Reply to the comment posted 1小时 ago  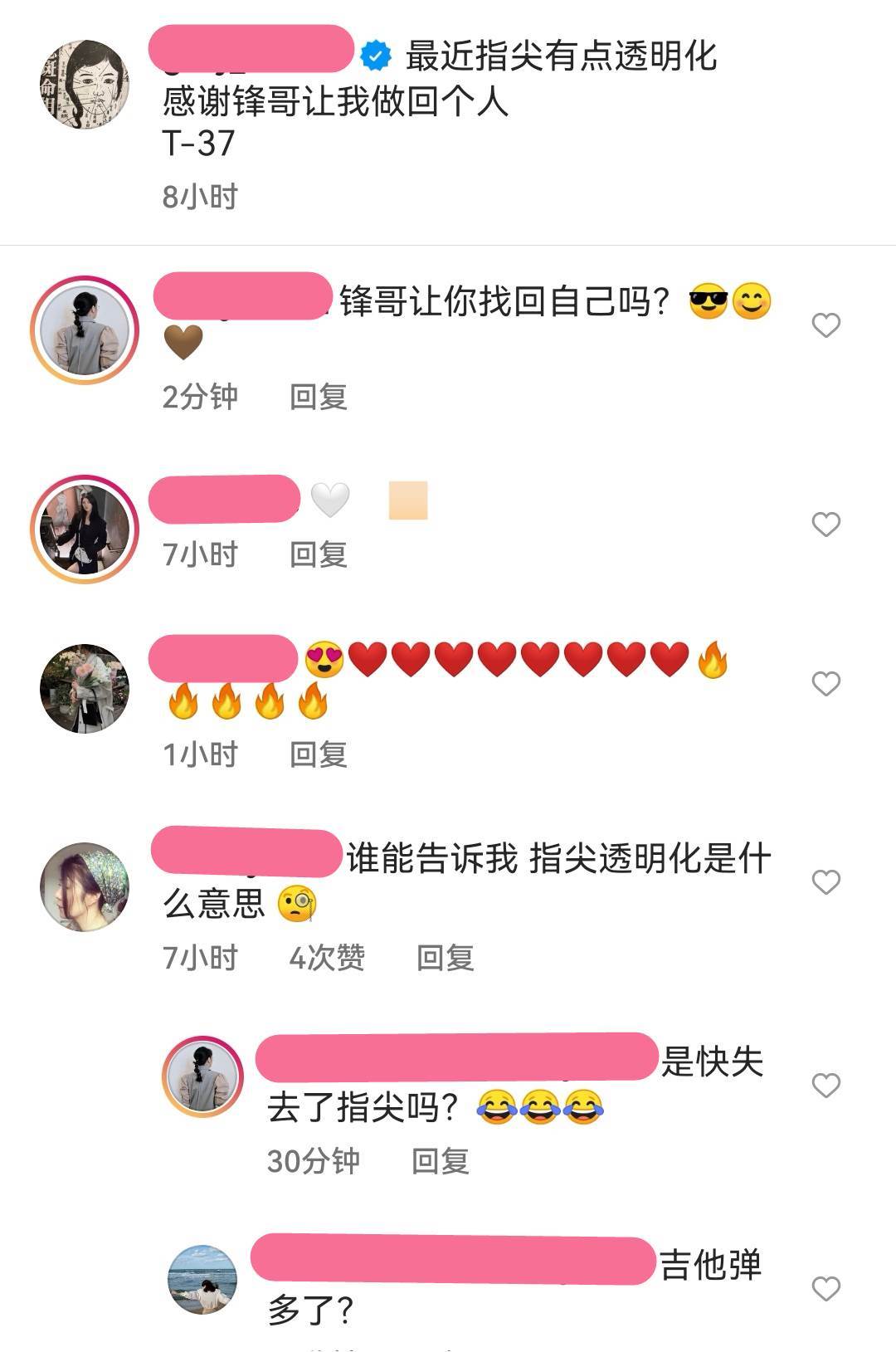[318, 754]
